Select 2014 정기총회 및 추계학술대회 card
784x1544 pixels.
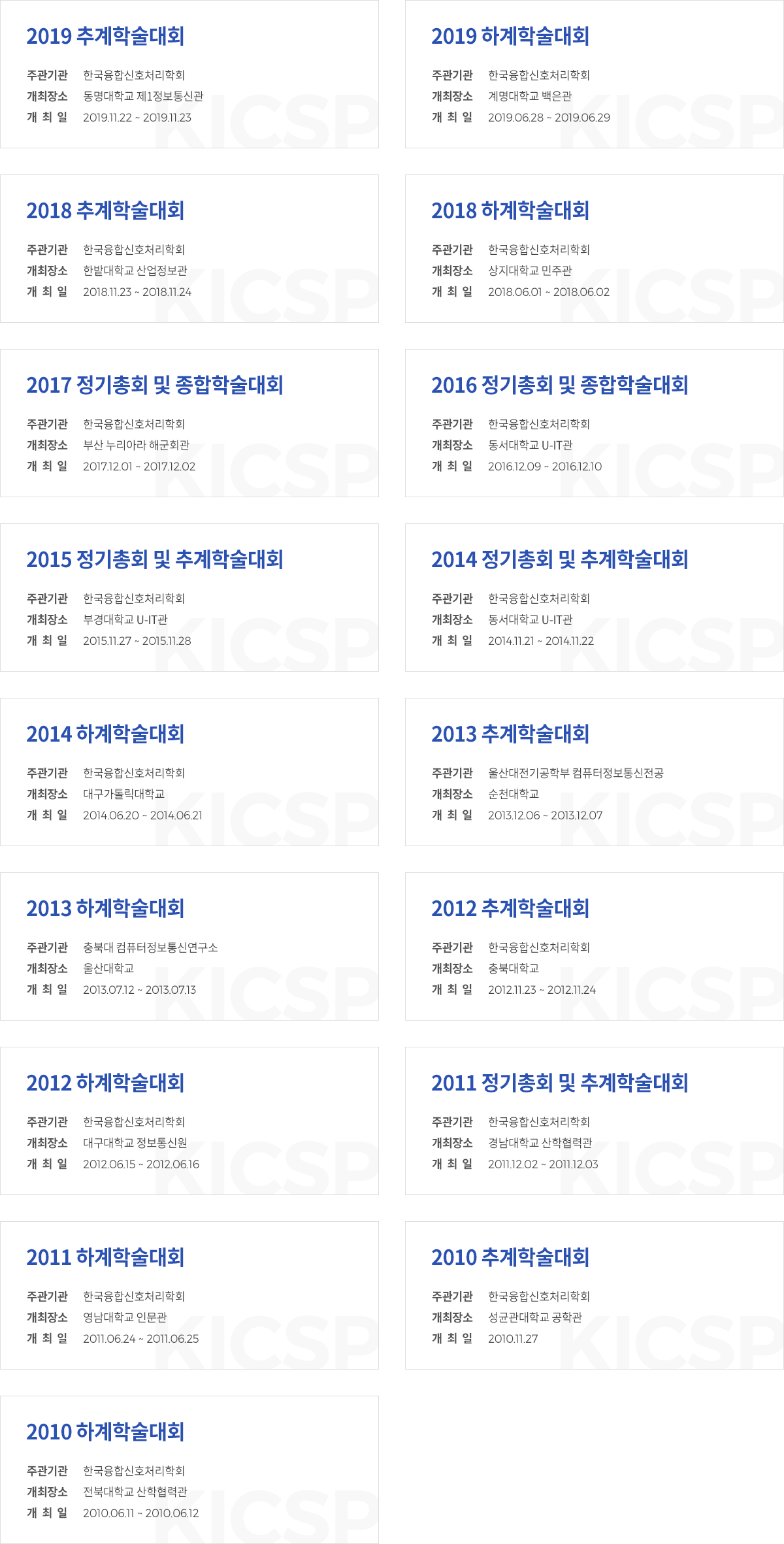tap(595, 597)
